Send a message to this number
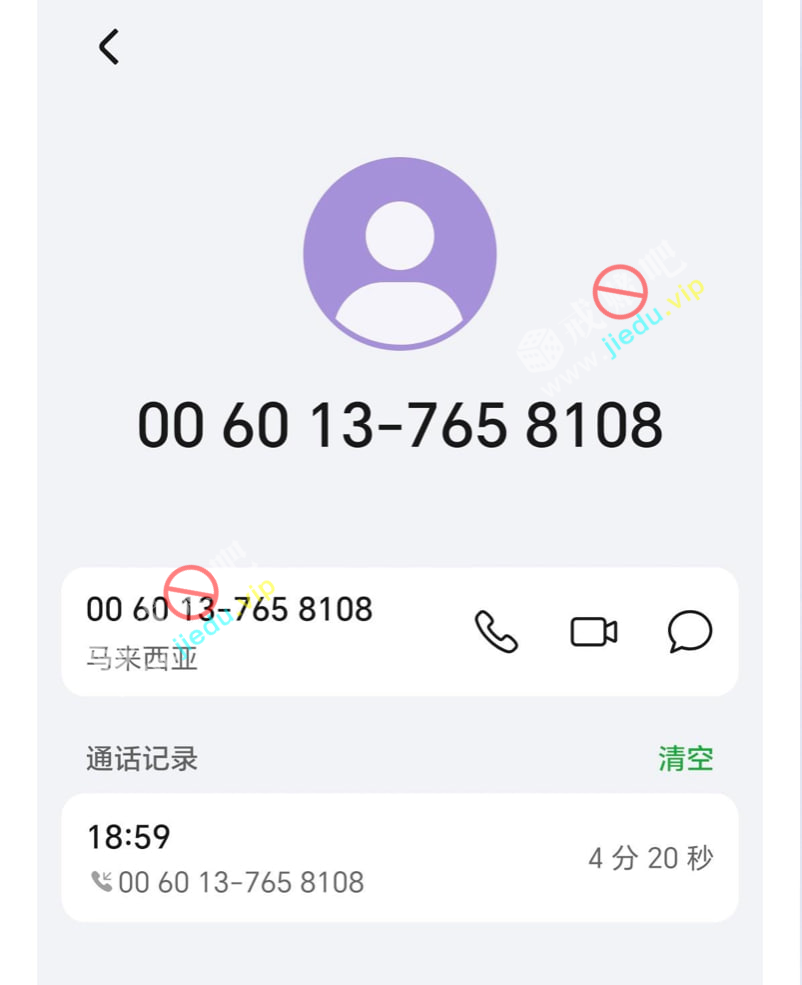The height and width of the screenshot is (985, 802). [x=690, y=632]
